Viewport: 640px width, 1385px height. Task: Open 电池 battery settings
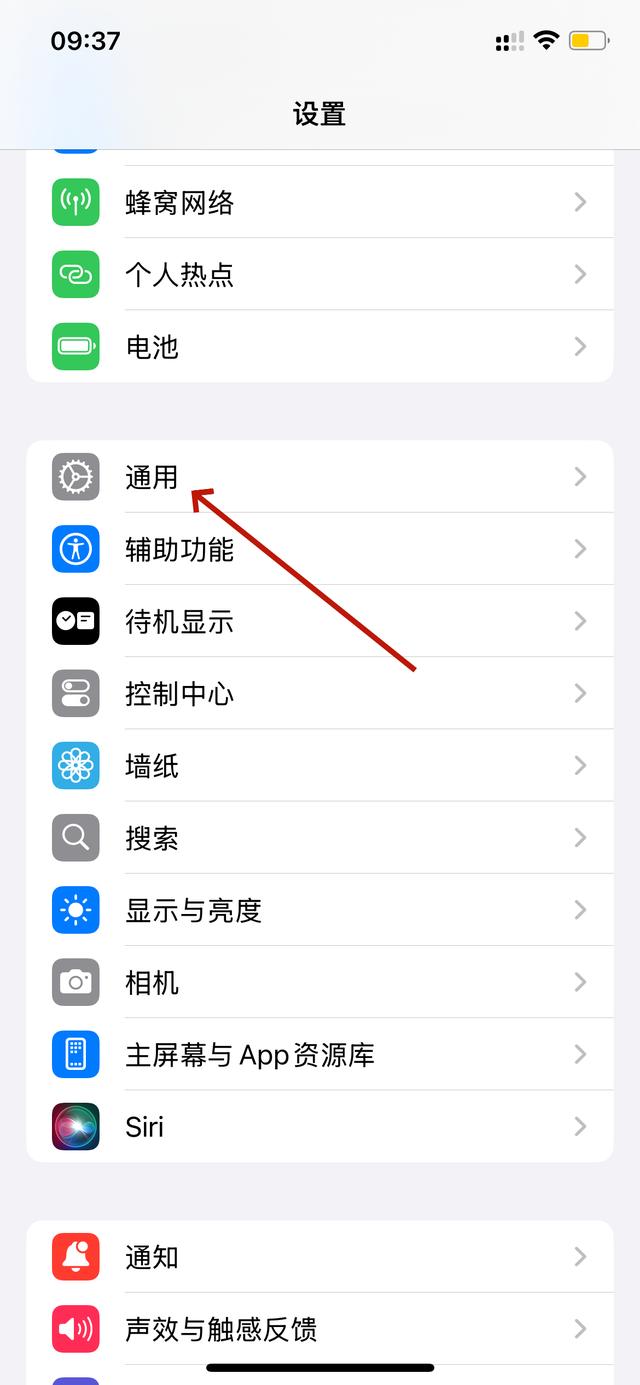[x=319, y=346]
